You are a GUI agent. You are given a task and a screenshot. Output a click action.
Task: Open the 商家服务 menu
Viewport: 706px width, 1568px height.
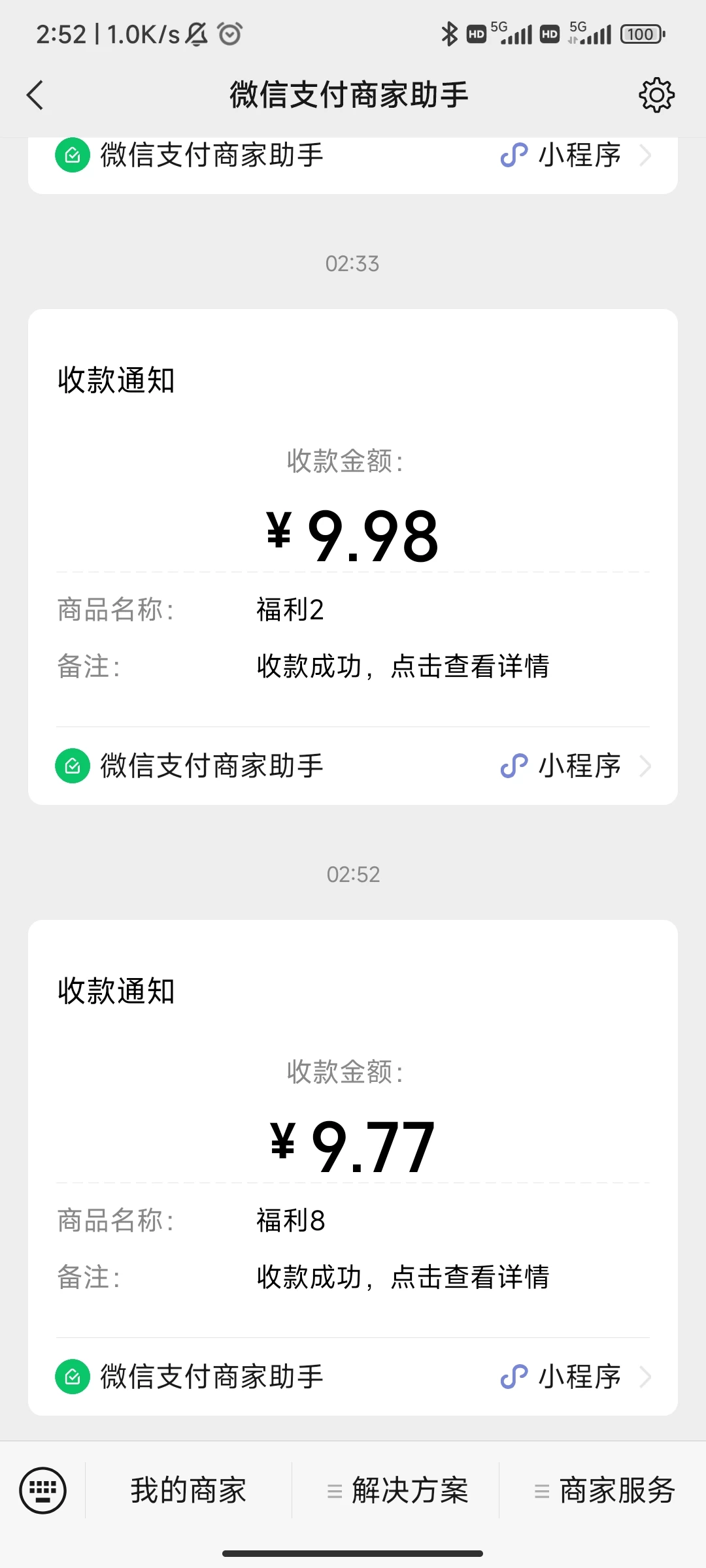click(x=616, y=1492)
